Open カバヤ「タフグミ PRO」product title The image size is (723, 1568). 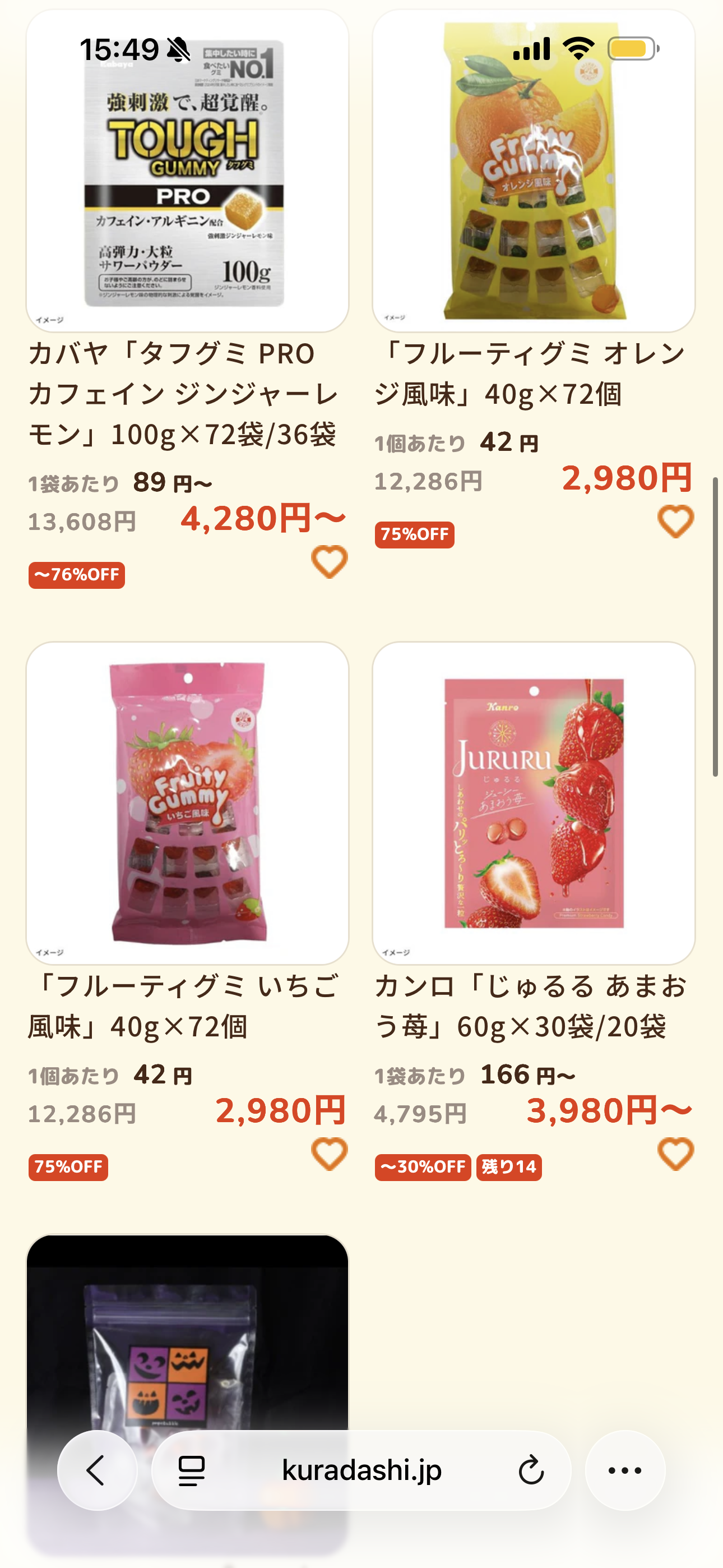tap(183, 394)
